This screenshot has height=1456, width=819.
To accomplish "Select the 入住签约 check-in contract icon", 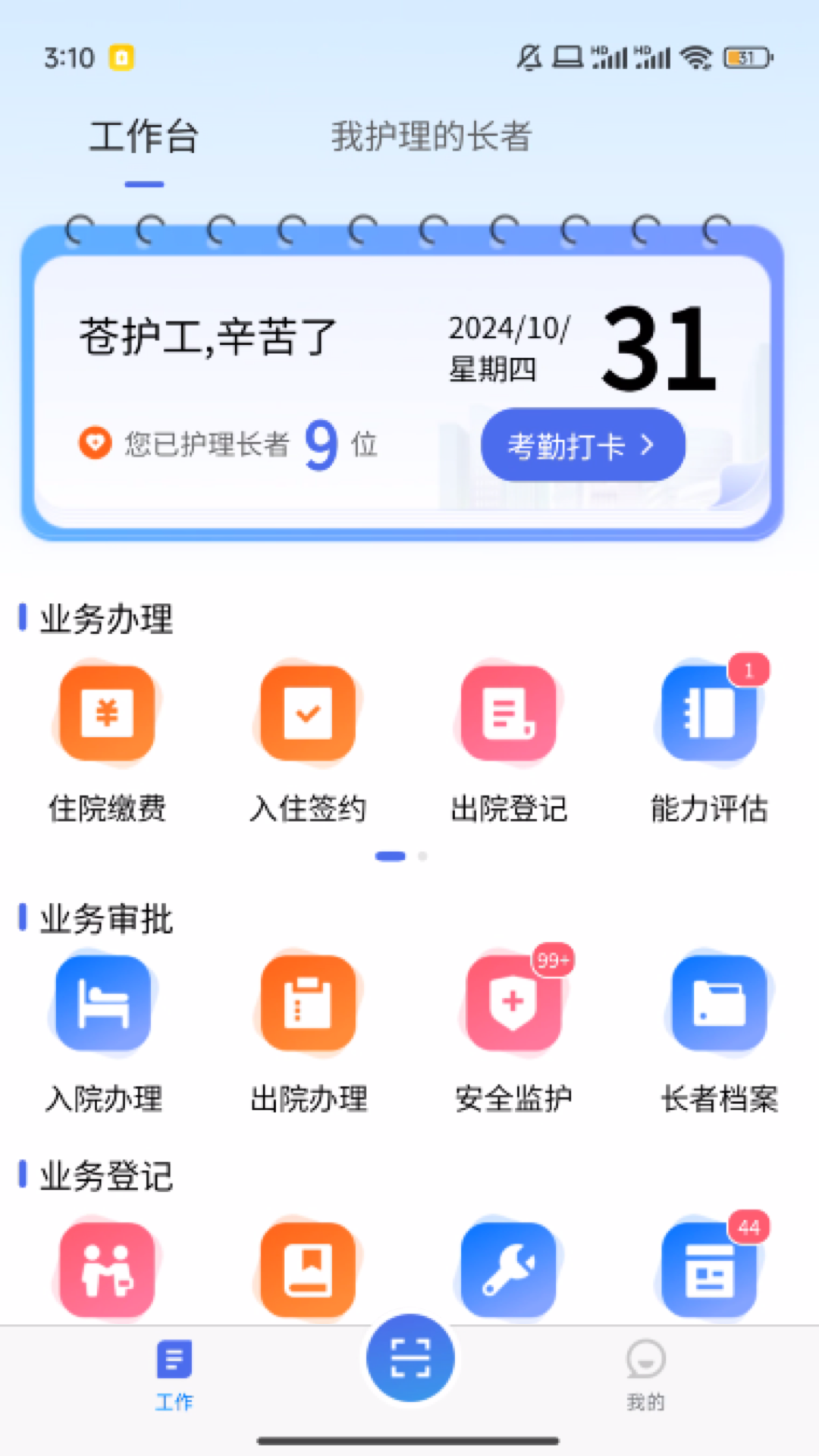I will coord(307,713).
